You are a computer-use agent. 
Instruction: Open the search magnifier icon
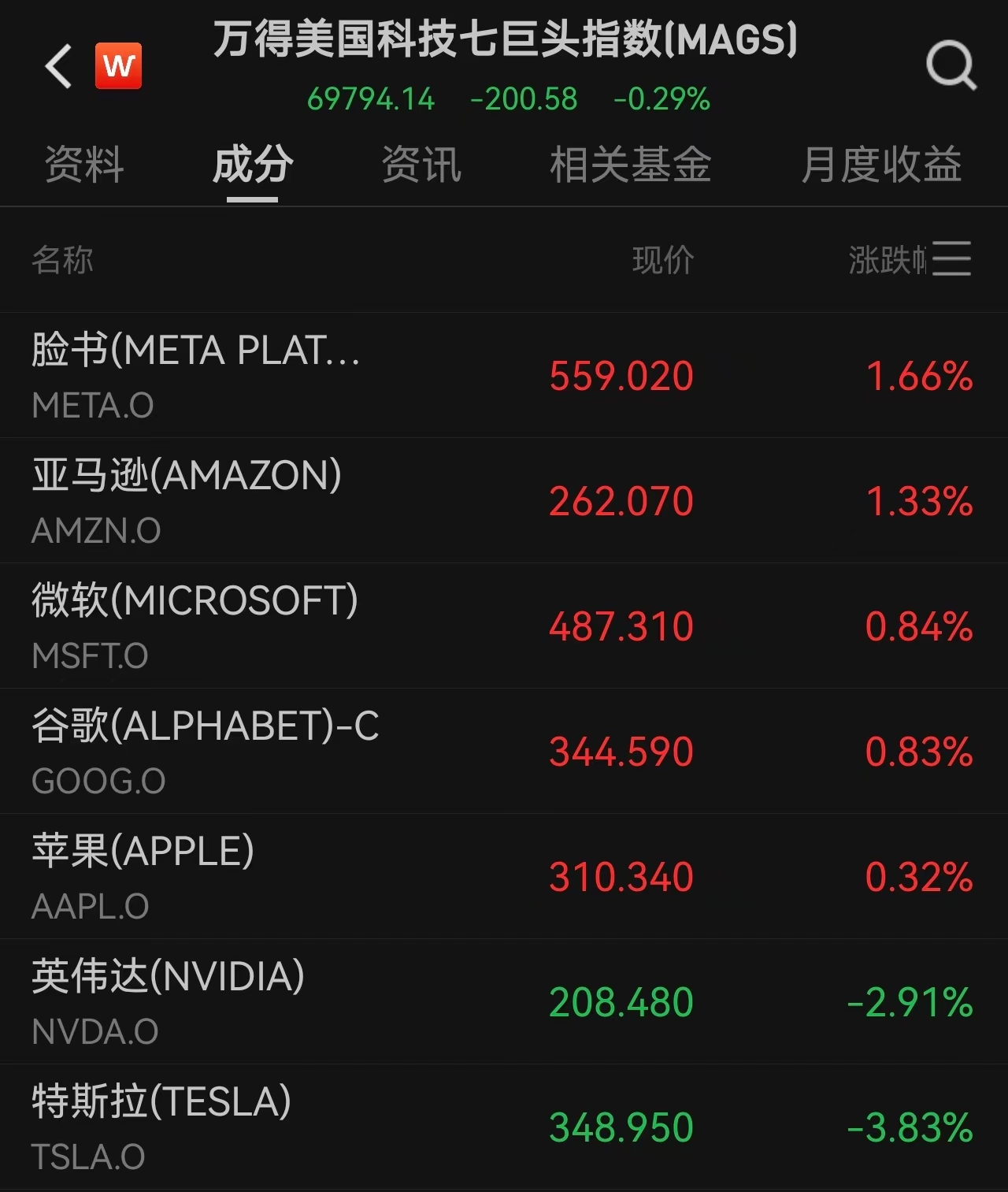[x=951, y=65]
